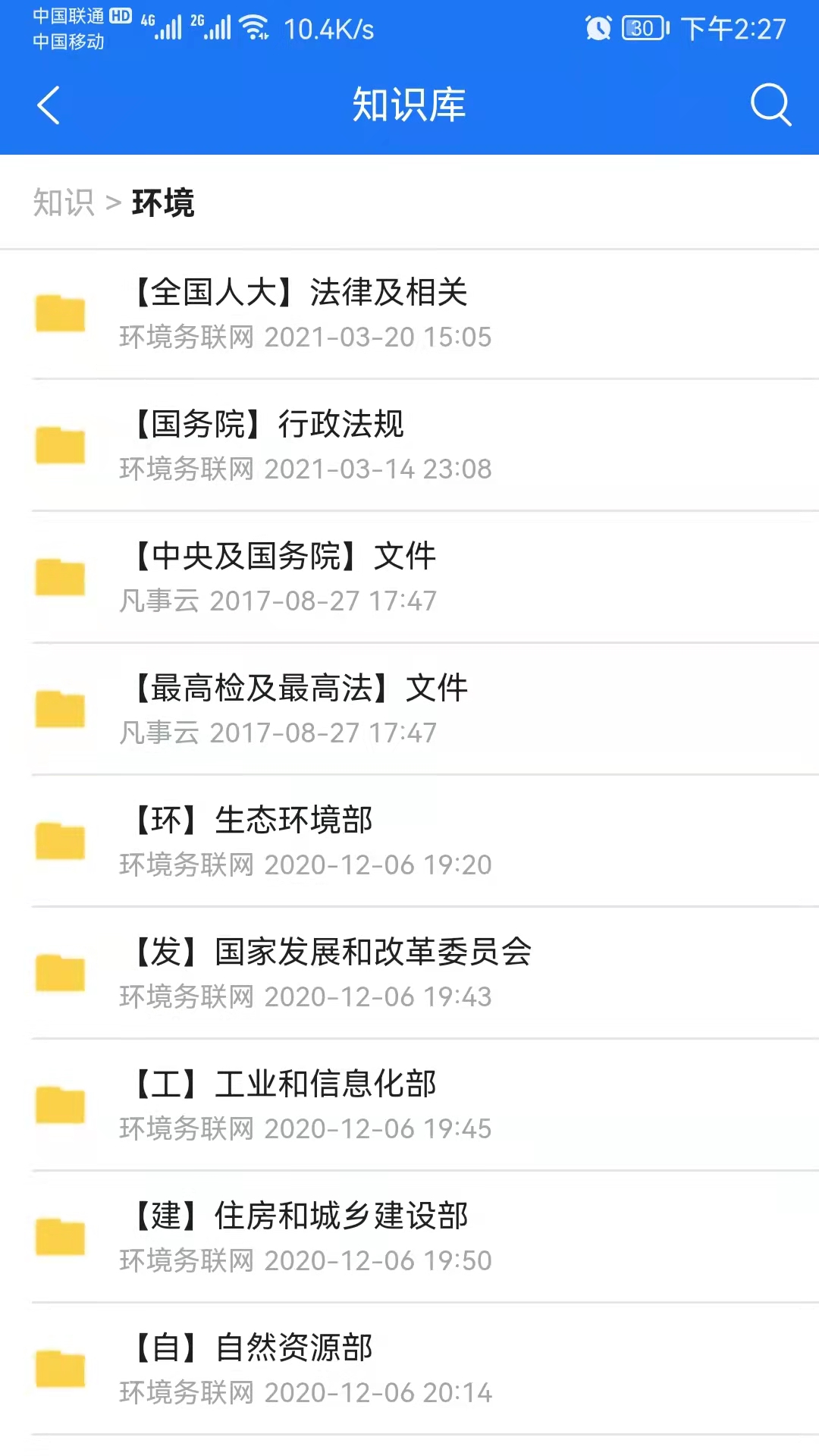Go back from the 知识库 screen
Viewport: 819px width, 1456px height.
click(x=49, y=105)
